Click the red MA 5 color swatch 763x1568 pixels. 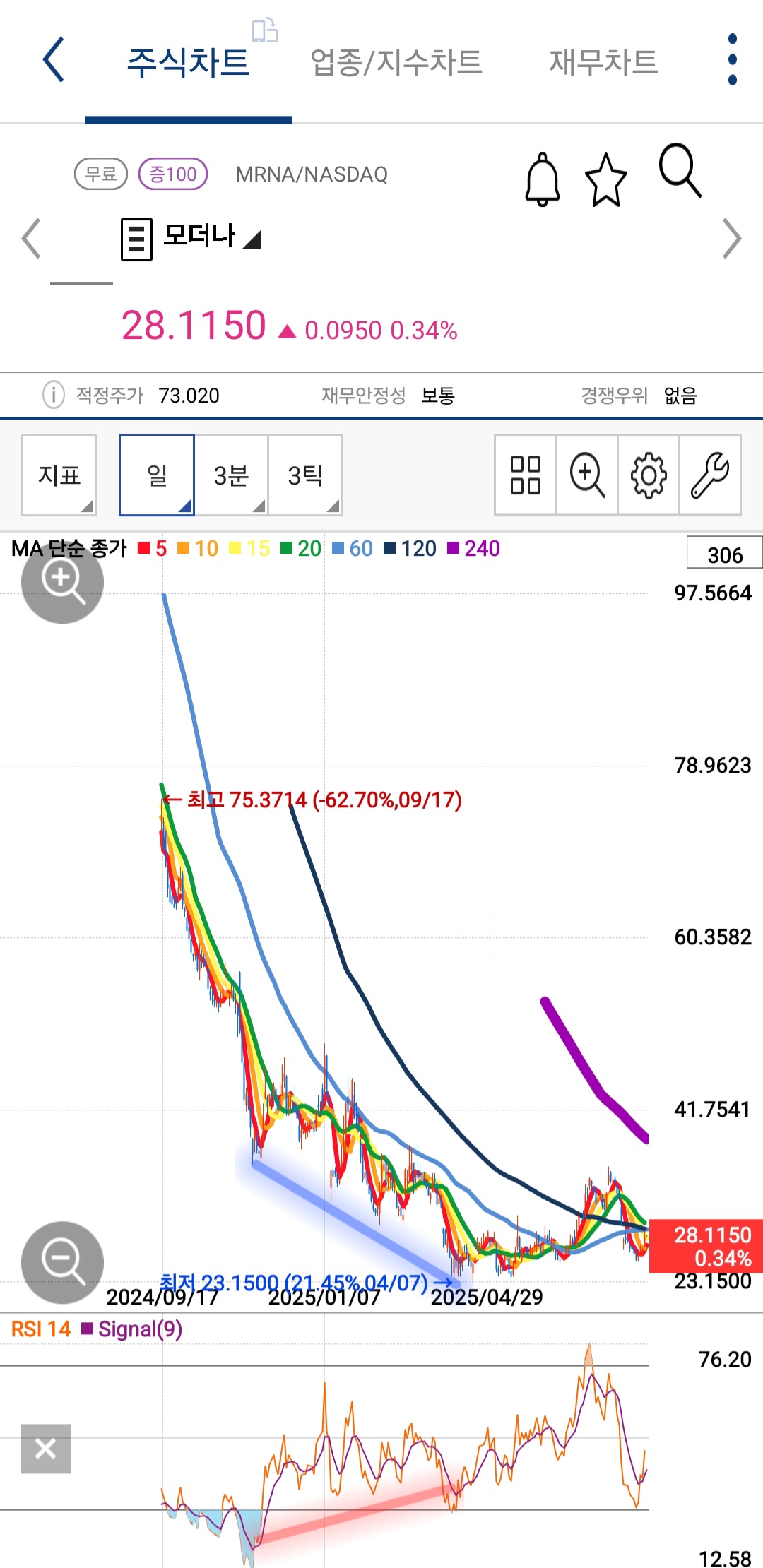[x=143, y=547]
